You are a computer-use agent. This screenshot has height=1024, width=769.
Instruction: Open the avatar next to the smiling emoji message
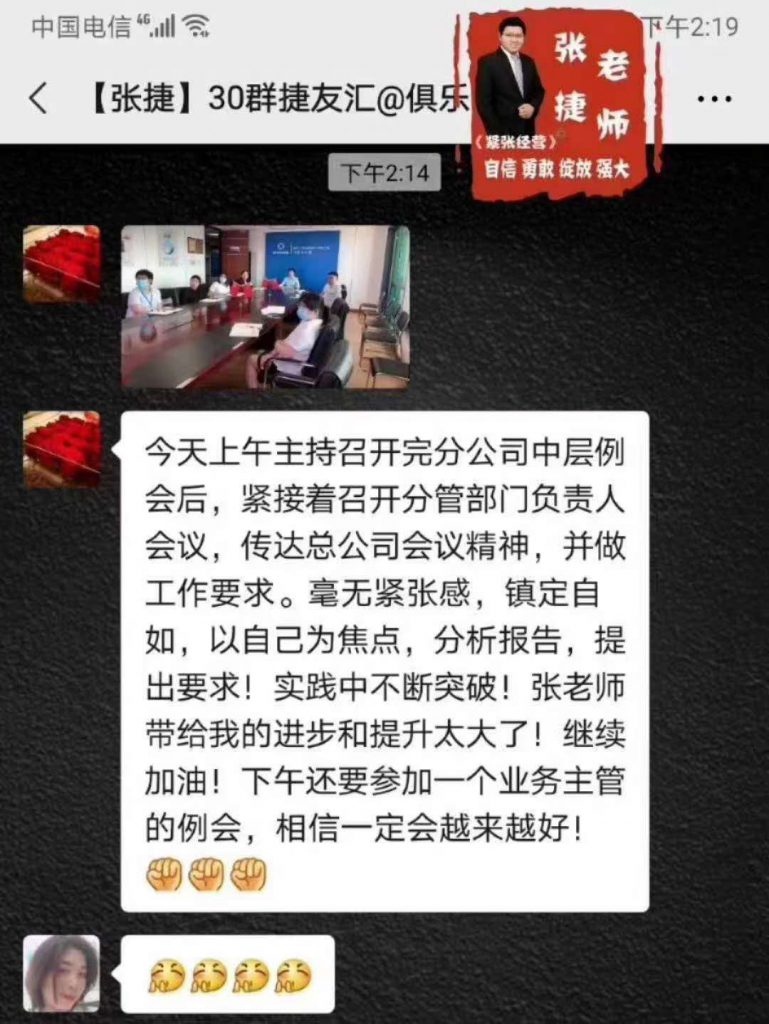tap(62, 973)
